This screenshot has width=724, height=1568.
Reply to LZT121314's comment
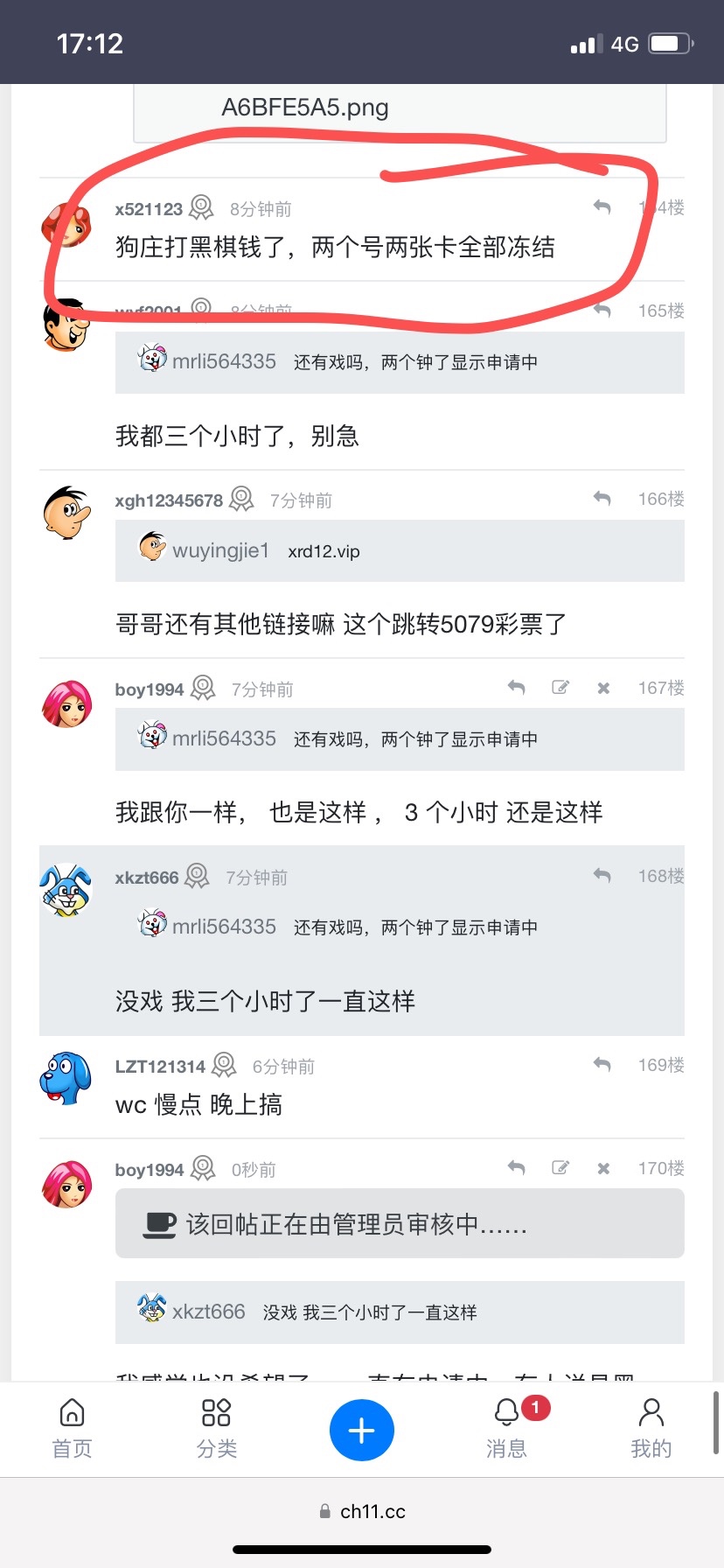click(602, 1065)
